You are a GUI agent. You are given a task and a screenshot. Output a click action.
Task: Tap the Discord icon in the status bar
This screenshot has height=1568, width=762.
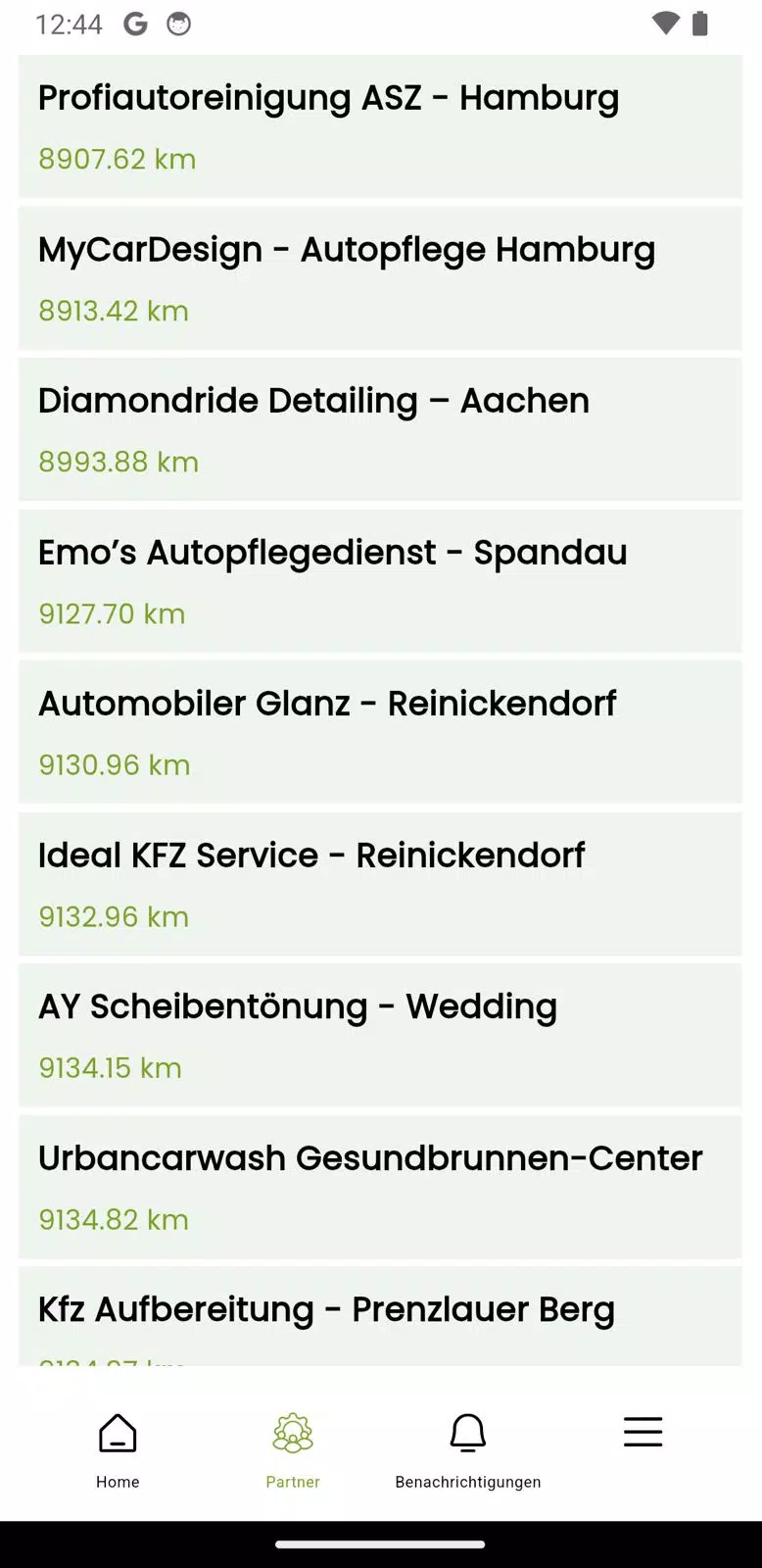(178, 24)
